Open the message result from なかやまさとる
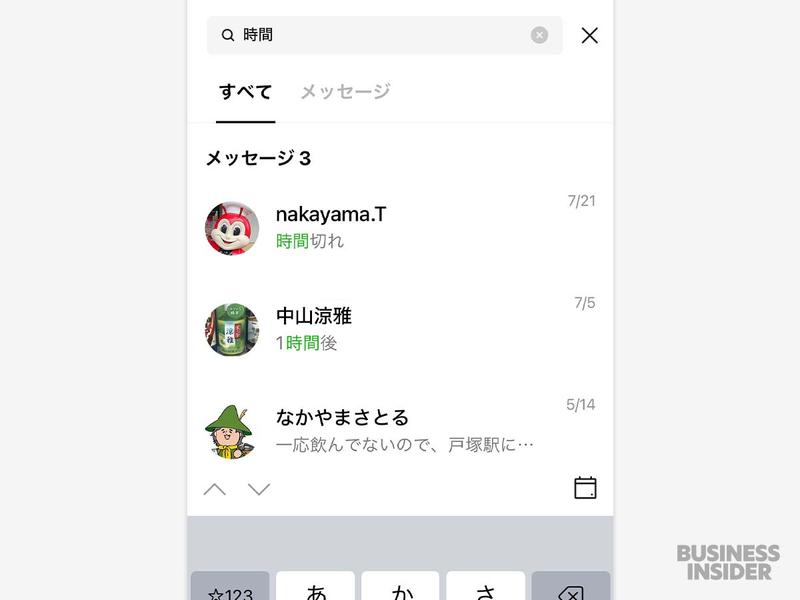Screen dimensions: 800x600 400,430
